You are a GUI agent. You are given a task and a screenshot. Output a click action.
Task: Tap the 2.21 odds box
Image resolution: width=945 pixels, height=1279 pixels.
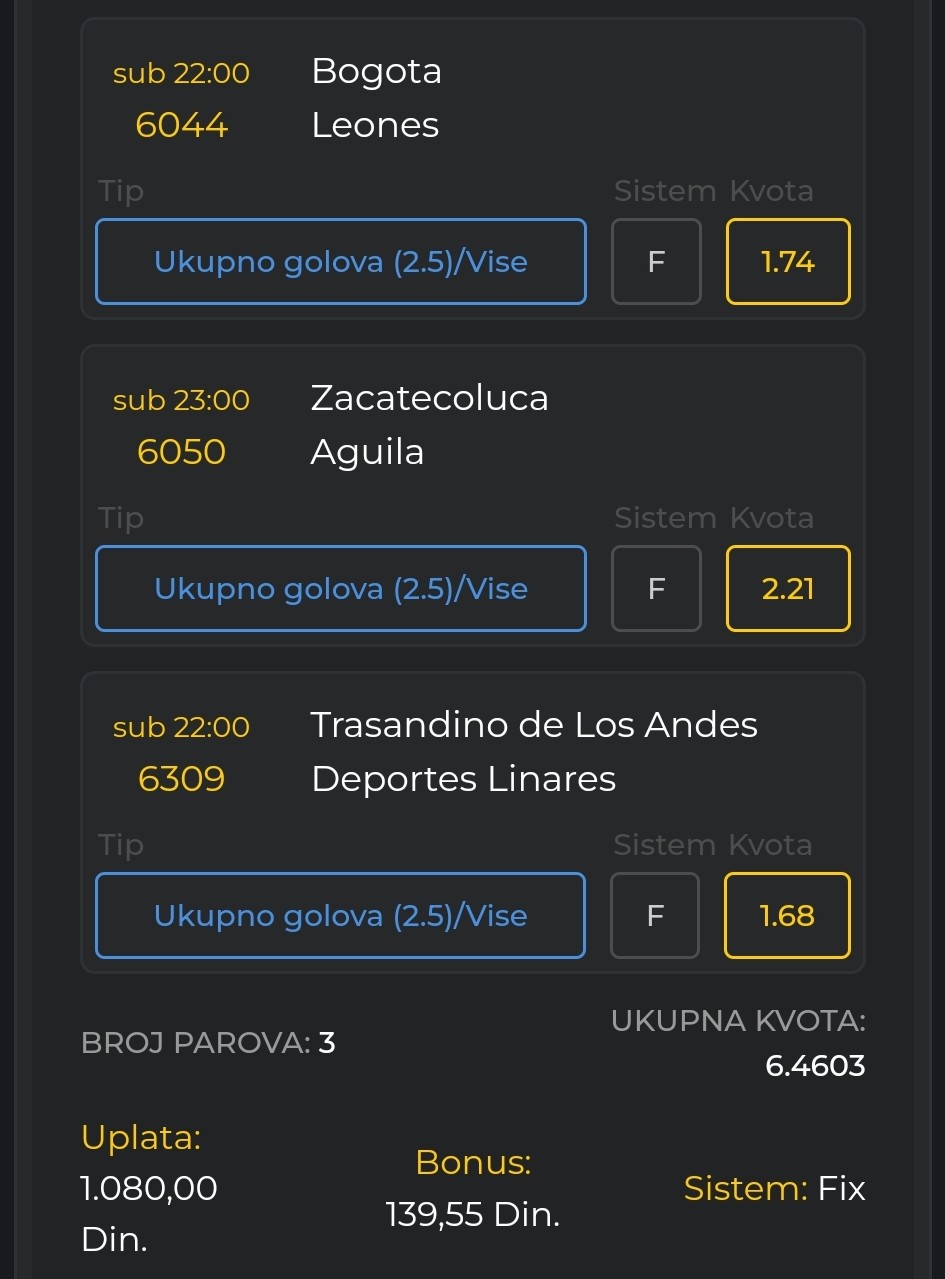(x=788, y=589)
